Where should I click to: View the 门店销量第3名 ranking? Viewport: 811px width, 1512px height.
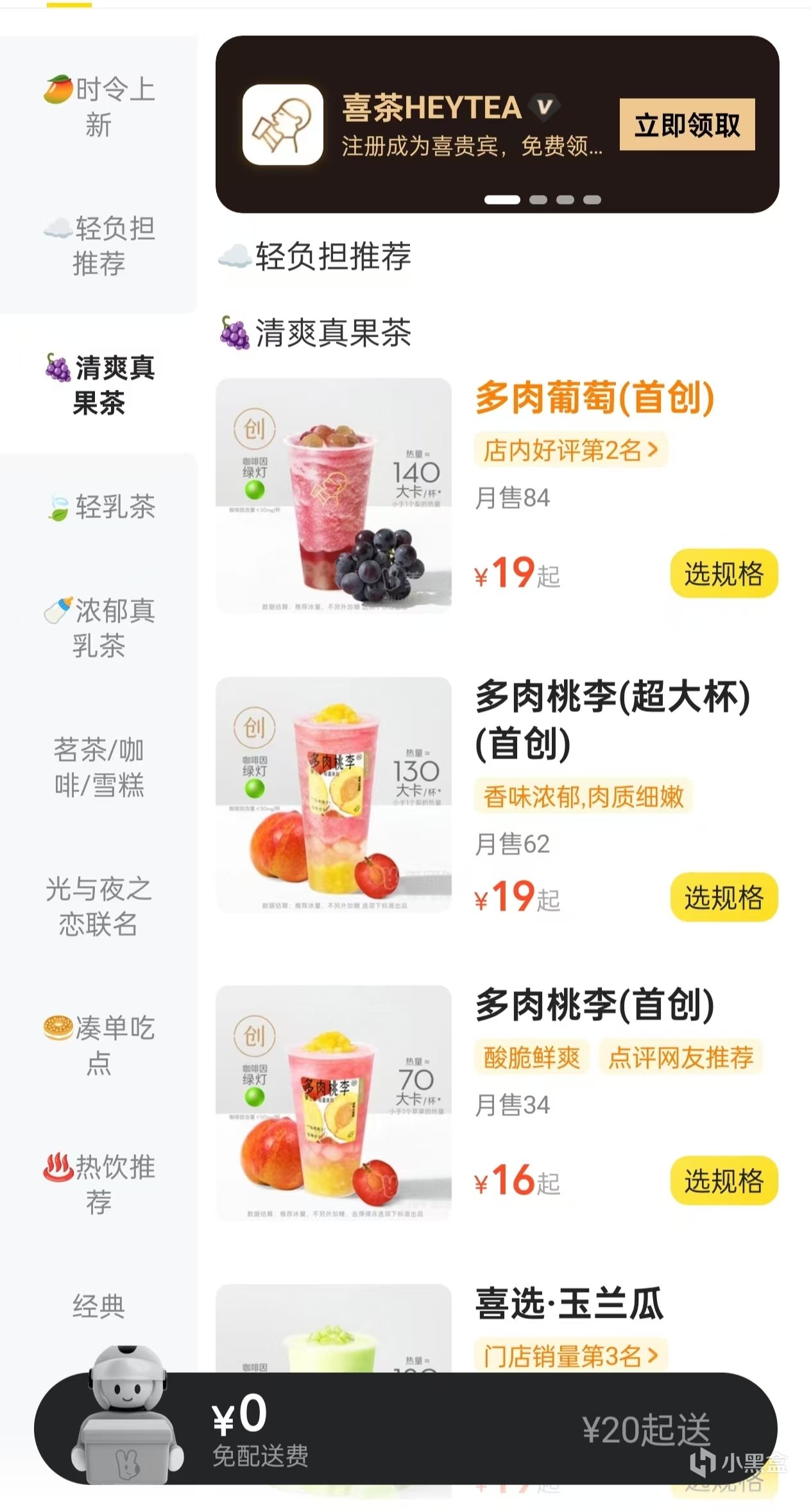coord(570,1356)
